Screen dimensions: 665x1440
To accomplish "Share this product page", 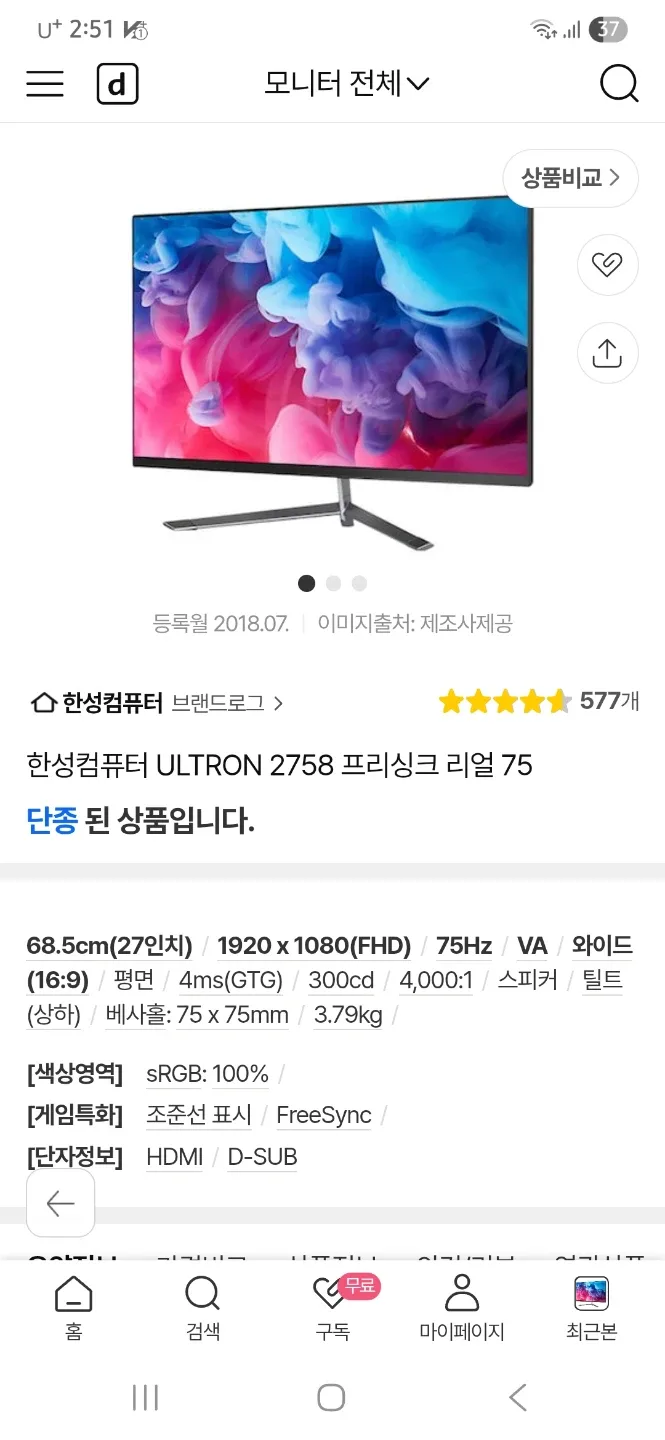I will coord(607,353).
